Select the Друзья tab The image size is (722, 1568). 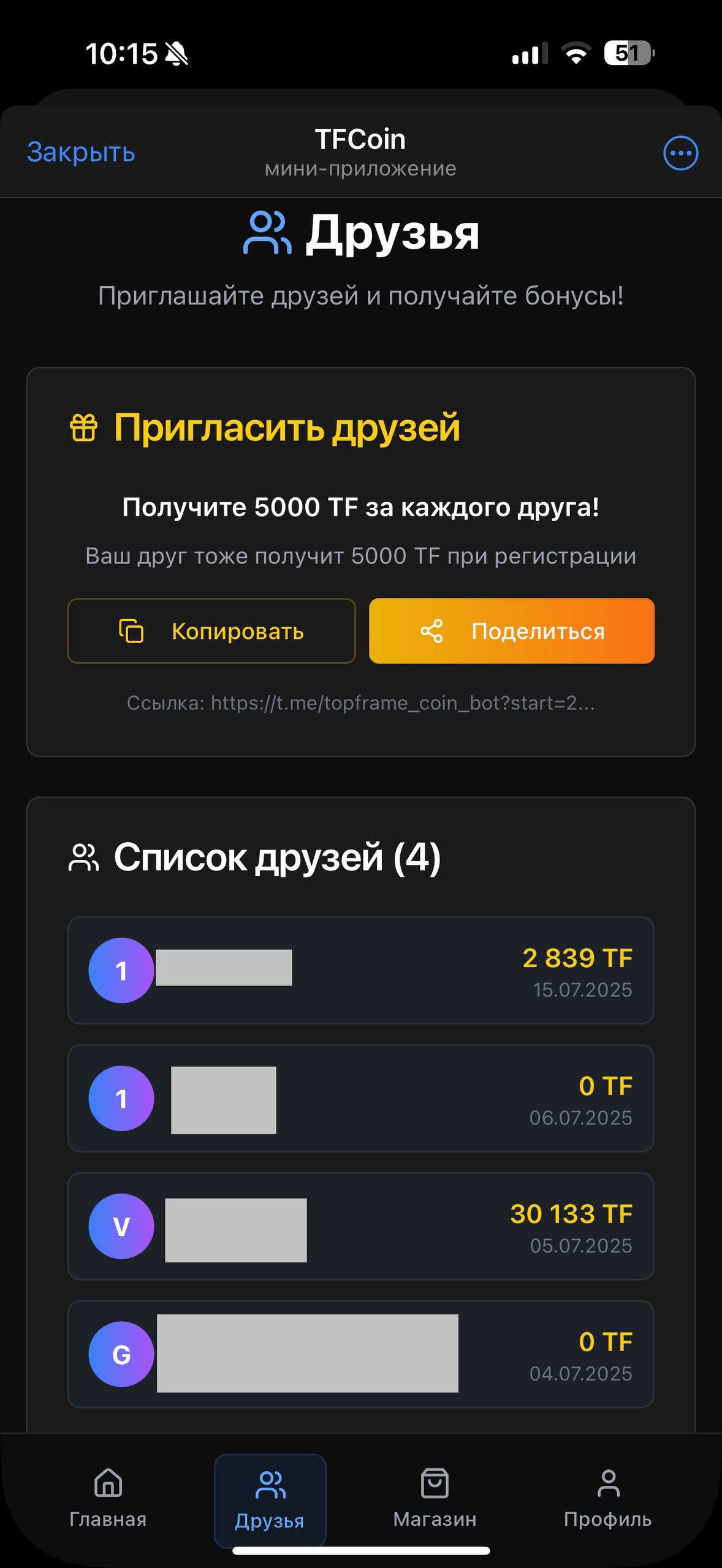[x=270, y=1499]
